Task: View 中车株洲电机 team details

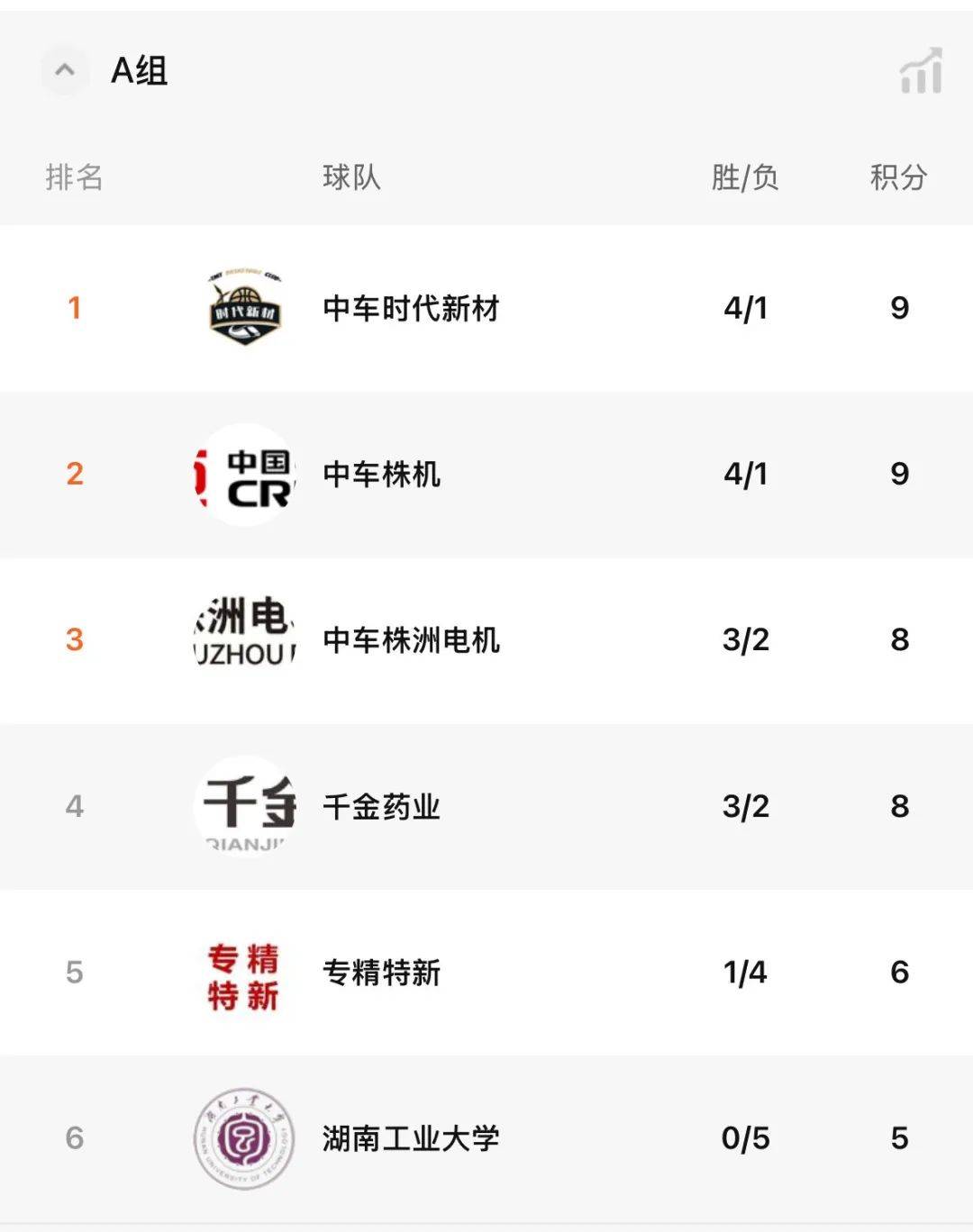Action: tap(411, 640)
